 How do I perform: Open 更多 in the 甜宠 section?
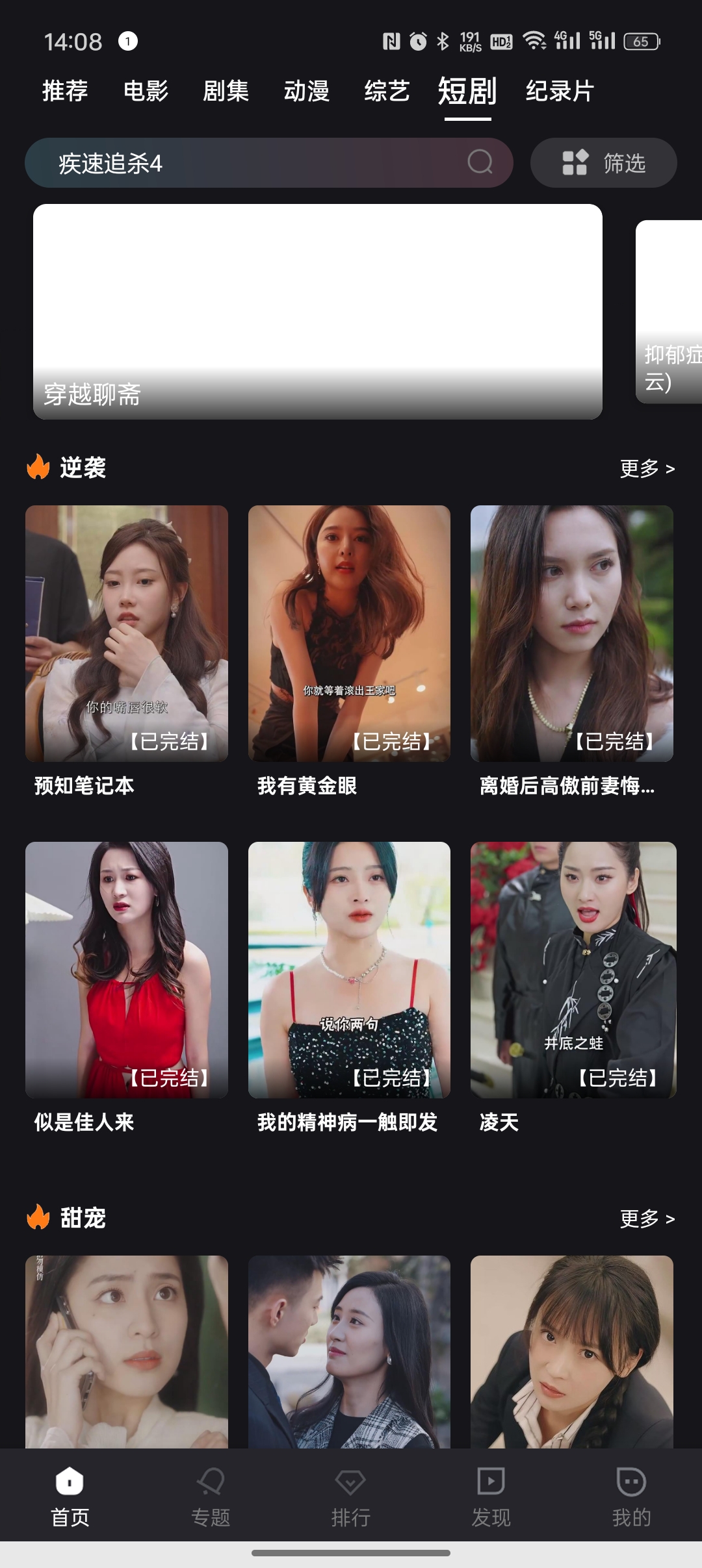pyautogui.click(x=648, y=1219)
